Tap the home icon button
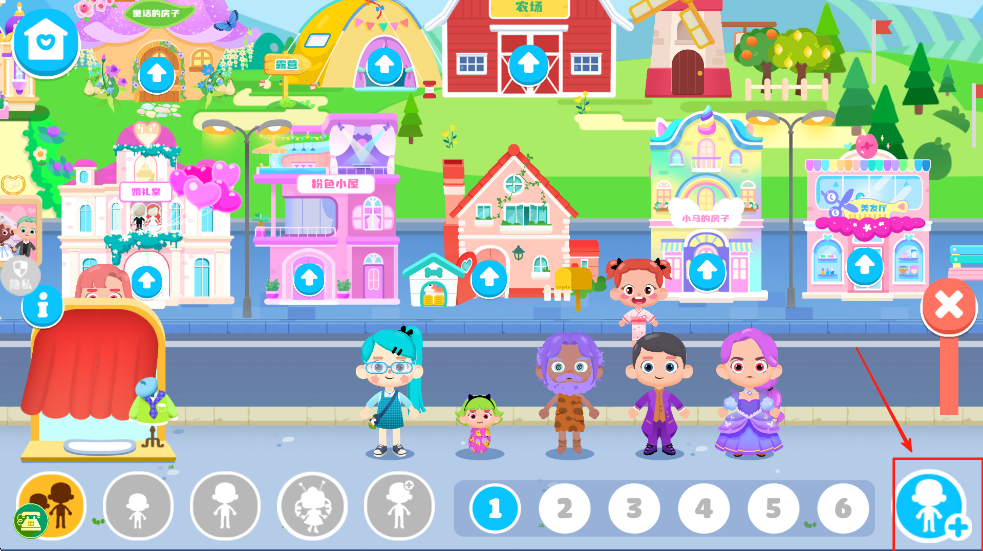Image resolution: width=983 pixels, height=551 pixels. pyautogui.click(x=45, y=42)
